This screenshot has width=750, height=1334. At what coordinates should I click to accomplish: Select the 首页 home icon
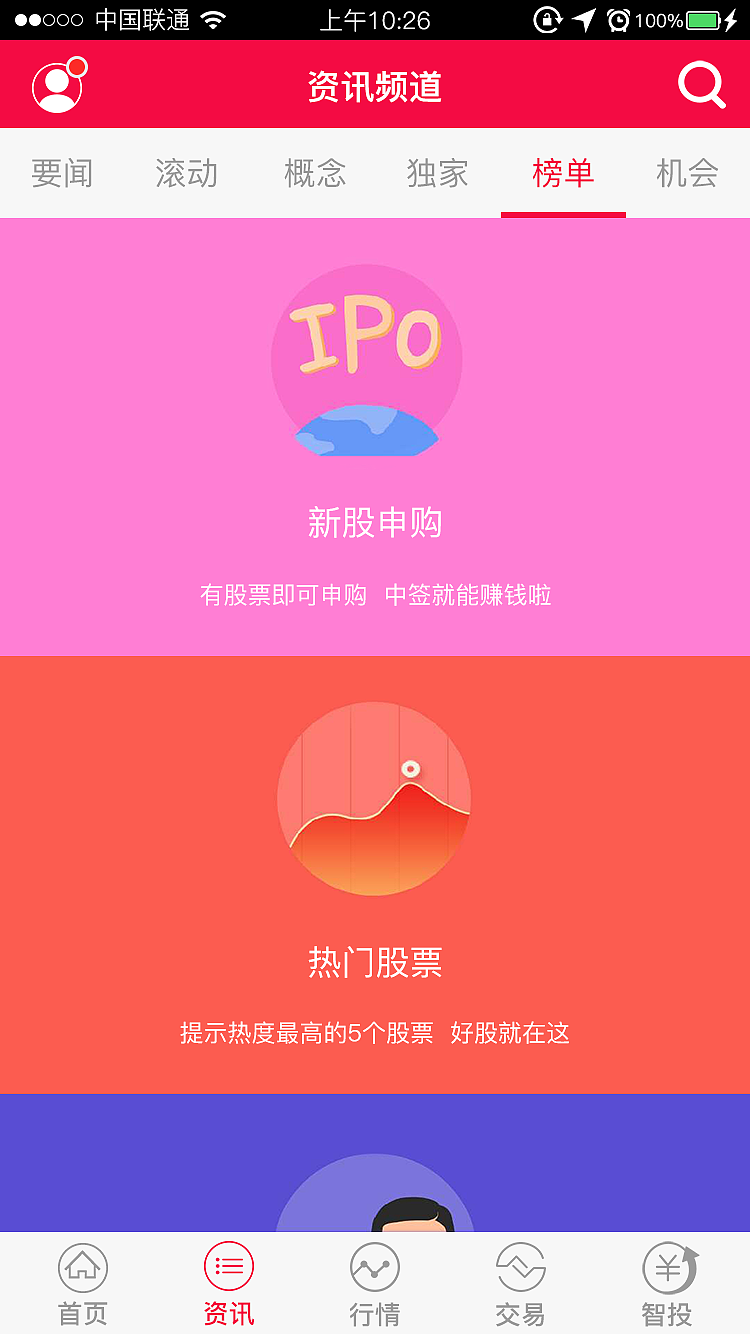pos(83,1265)
